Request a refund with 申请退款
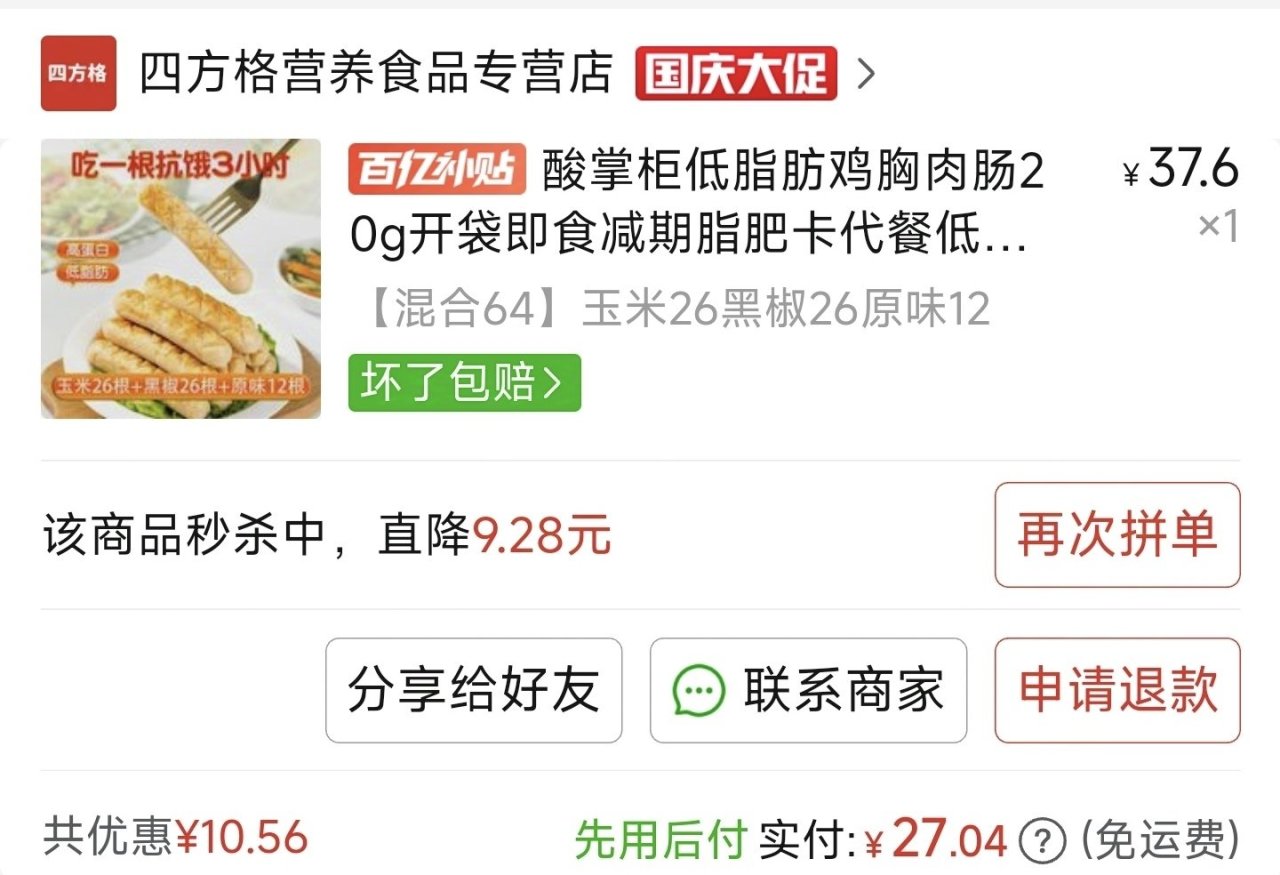 click(x=1117, y=691)
